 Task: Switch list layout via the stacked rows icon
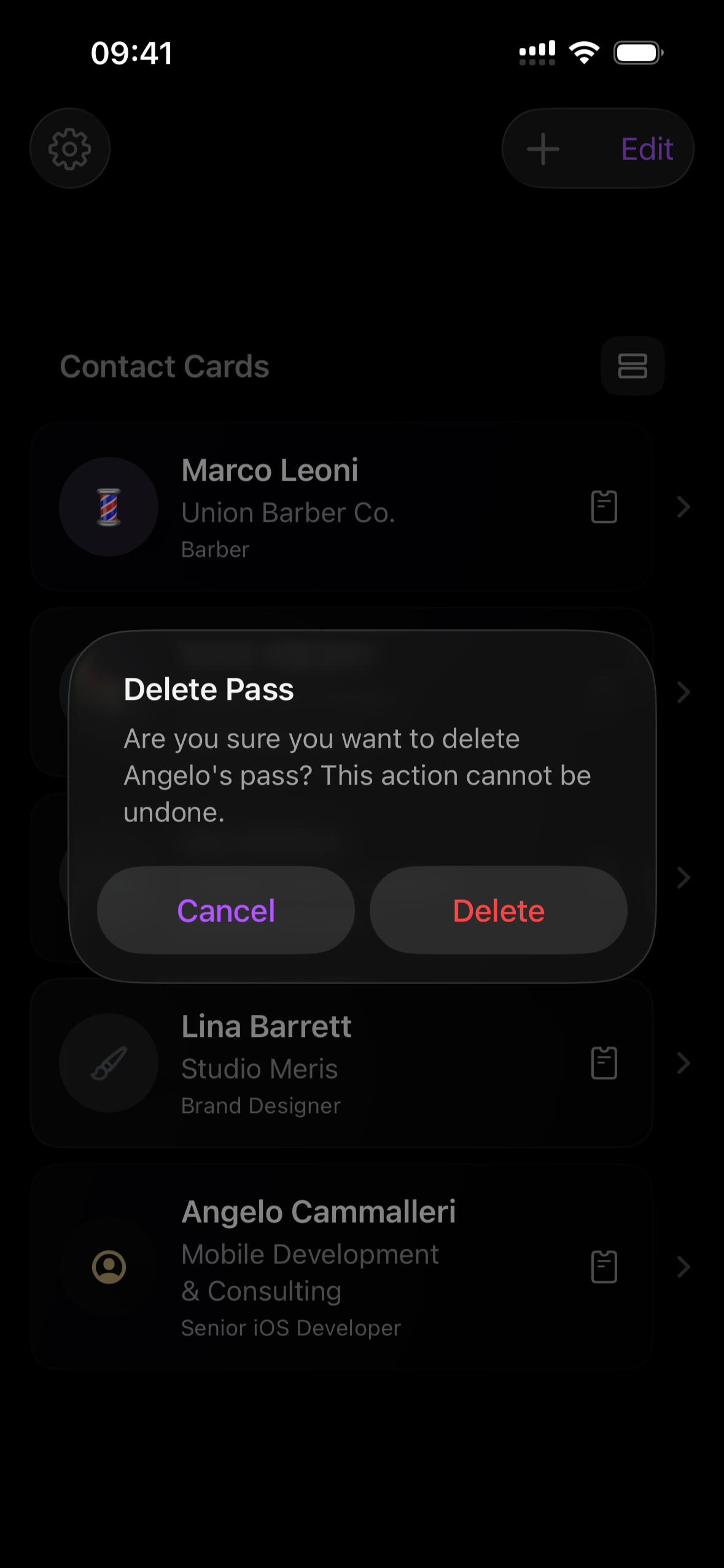pyautogui.click(x=632, y=366)
